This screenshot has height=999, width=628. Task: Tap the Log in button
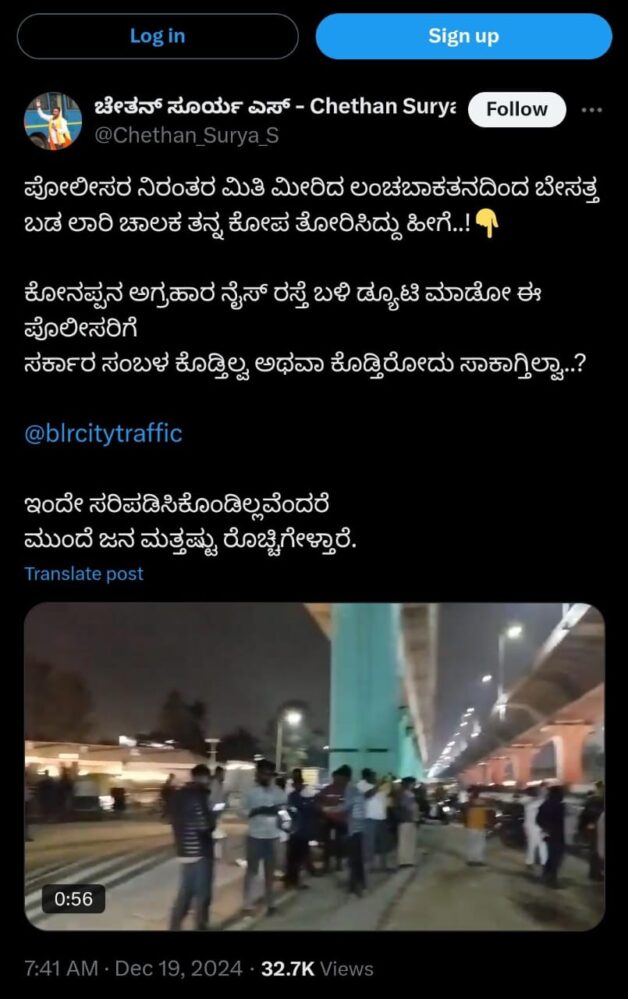157,36
